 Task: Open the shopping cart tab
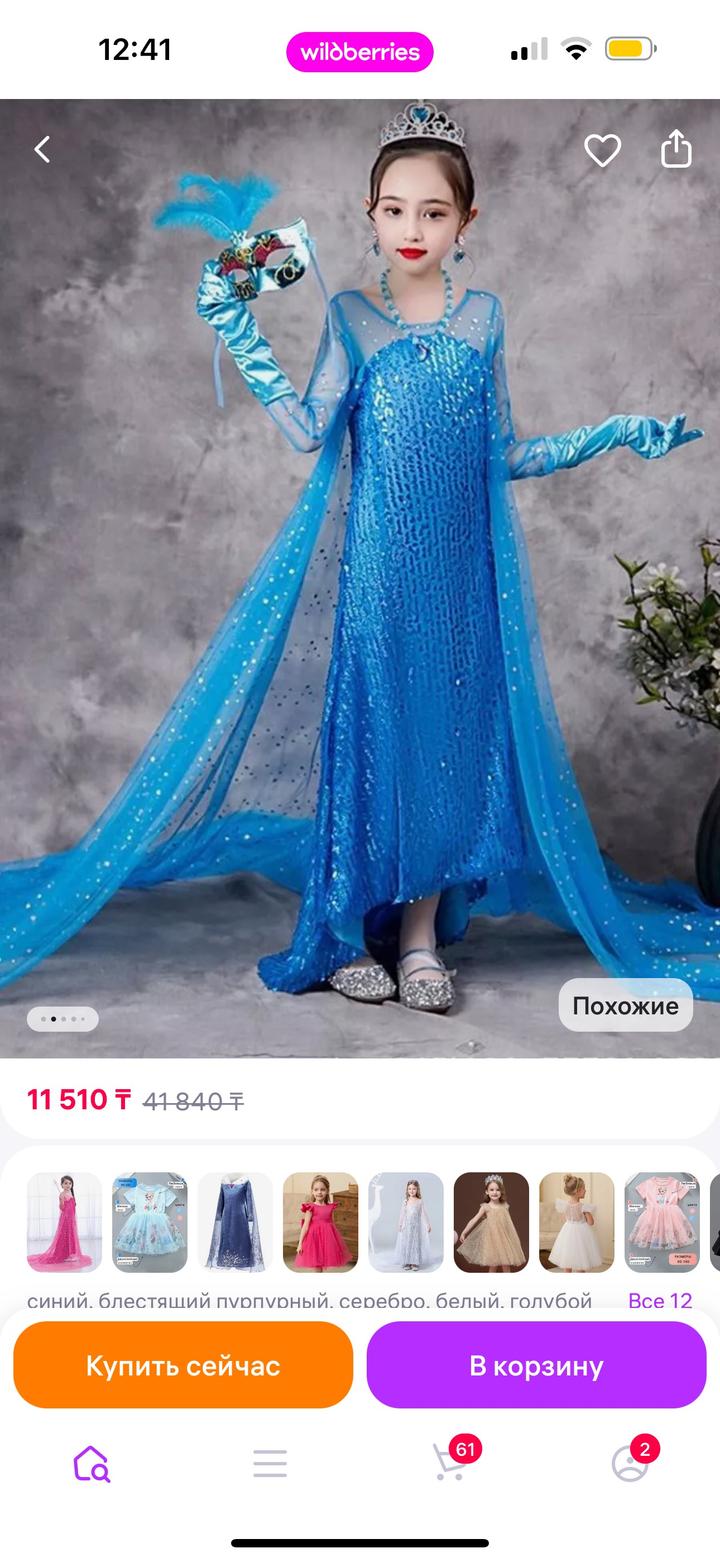[x=449, y=1463]
